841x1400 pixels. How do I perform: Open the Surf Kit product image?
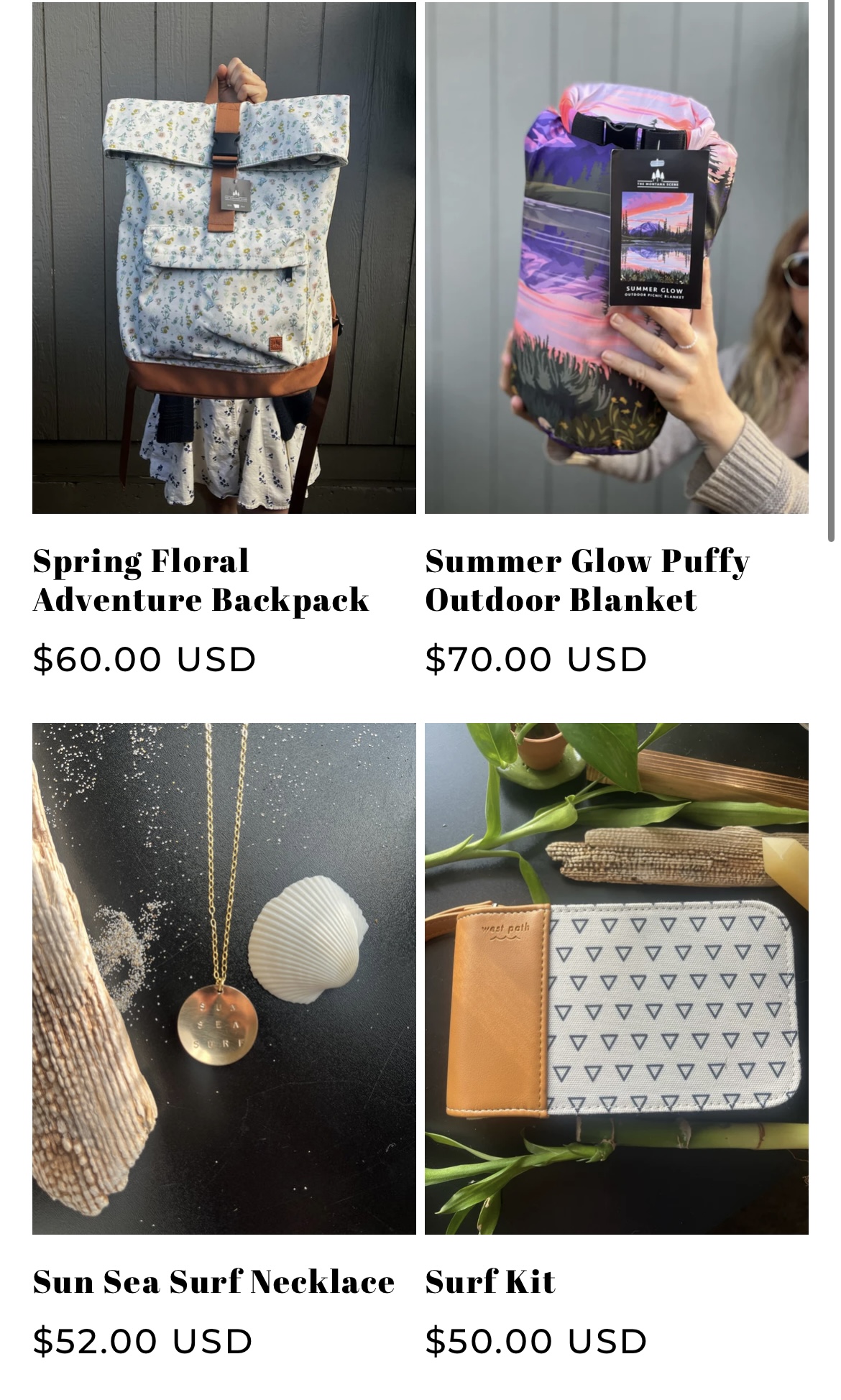[x=616, y=978]
